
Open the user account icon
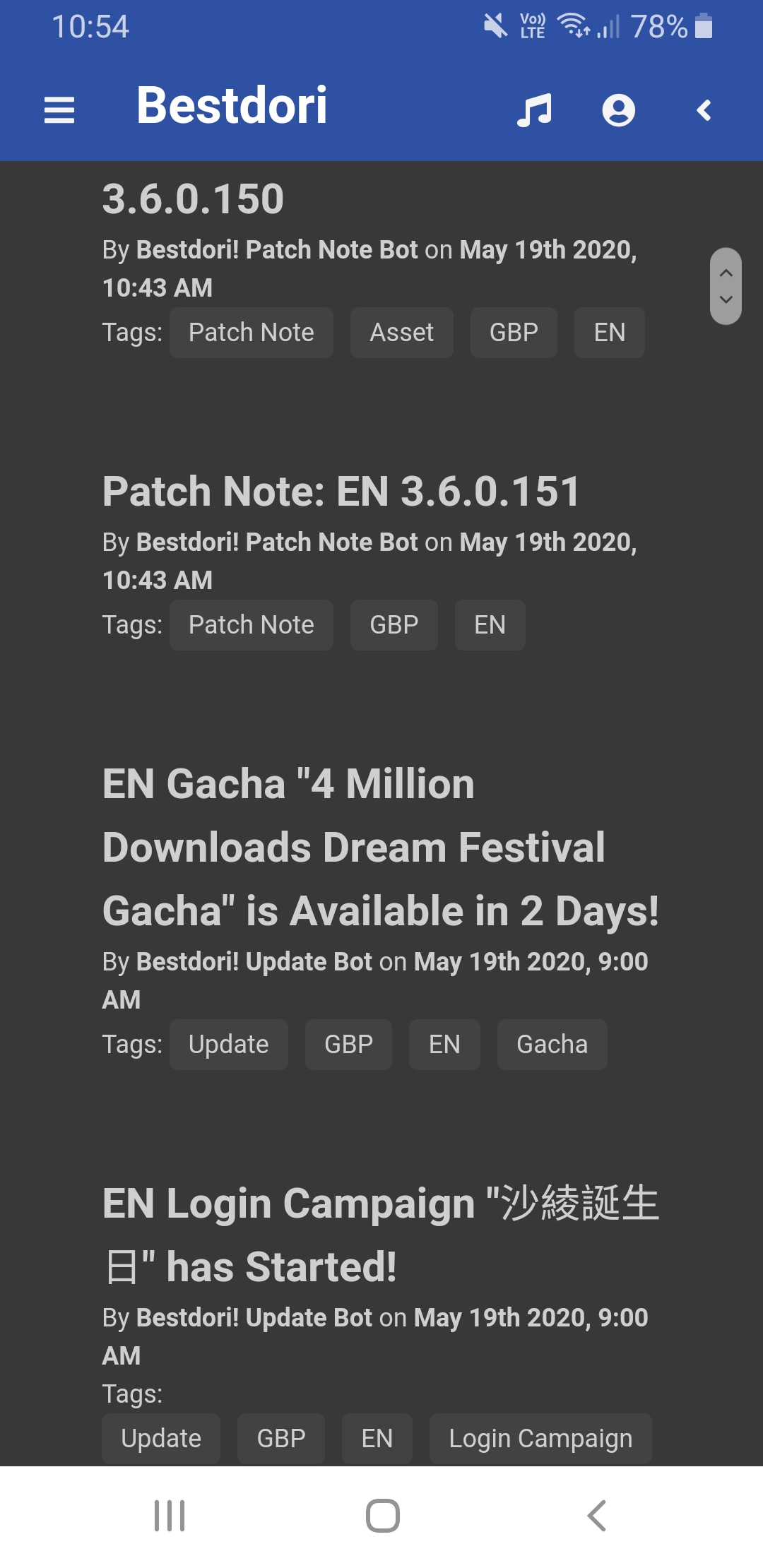coord(618,110)
